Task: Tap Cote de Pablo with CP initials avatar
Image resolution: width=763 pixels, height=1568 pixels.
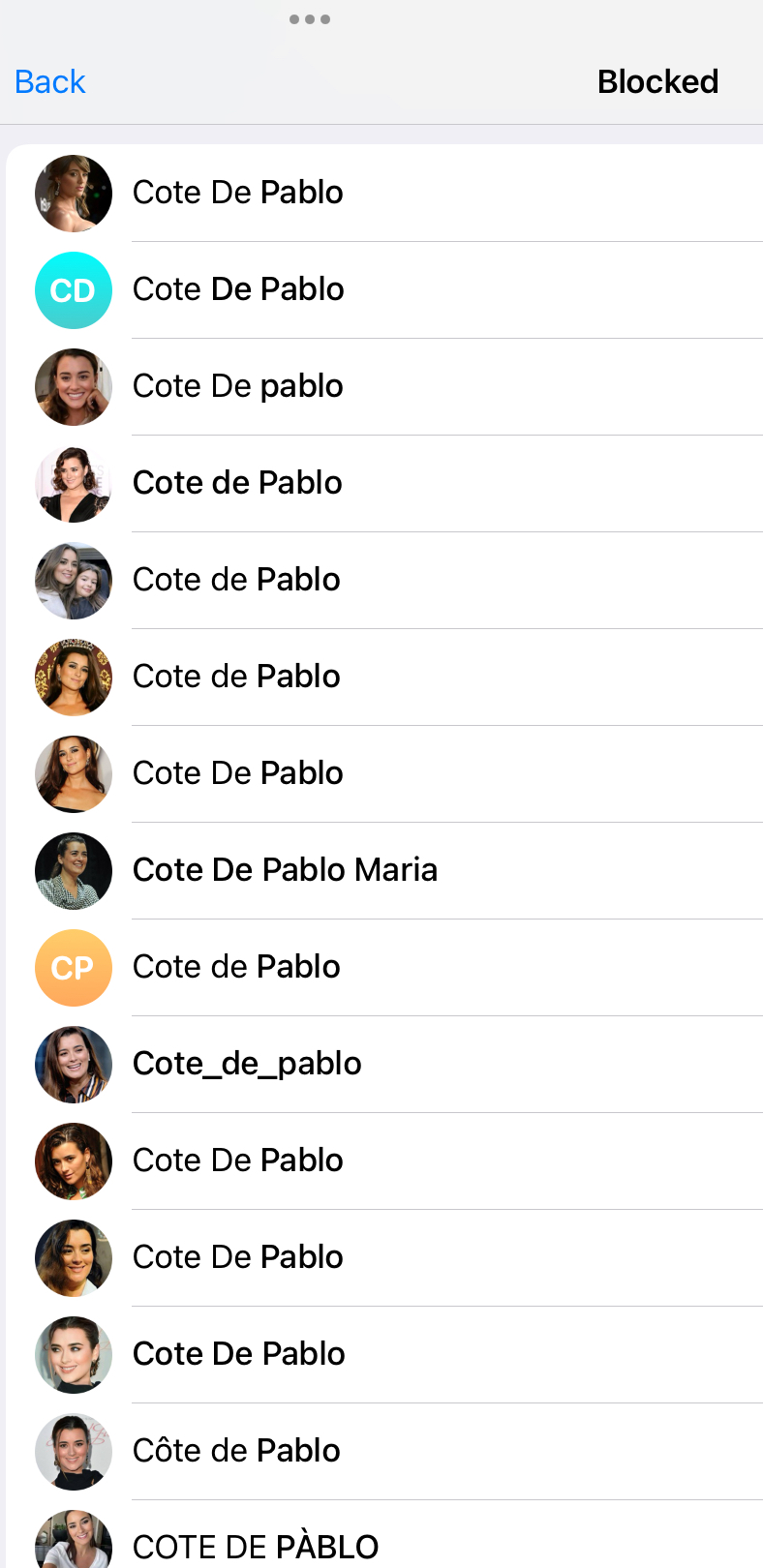Action: (x=384, y=967)
